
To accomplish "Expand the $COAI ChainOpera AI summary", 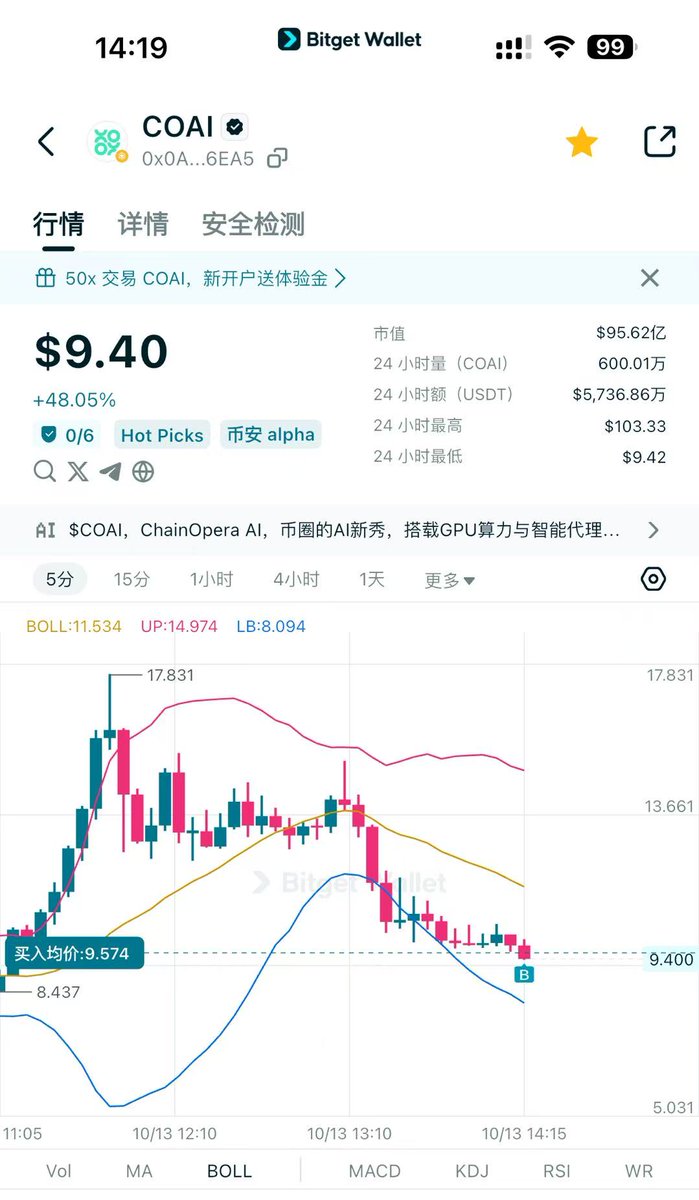I will click(653, 530).
